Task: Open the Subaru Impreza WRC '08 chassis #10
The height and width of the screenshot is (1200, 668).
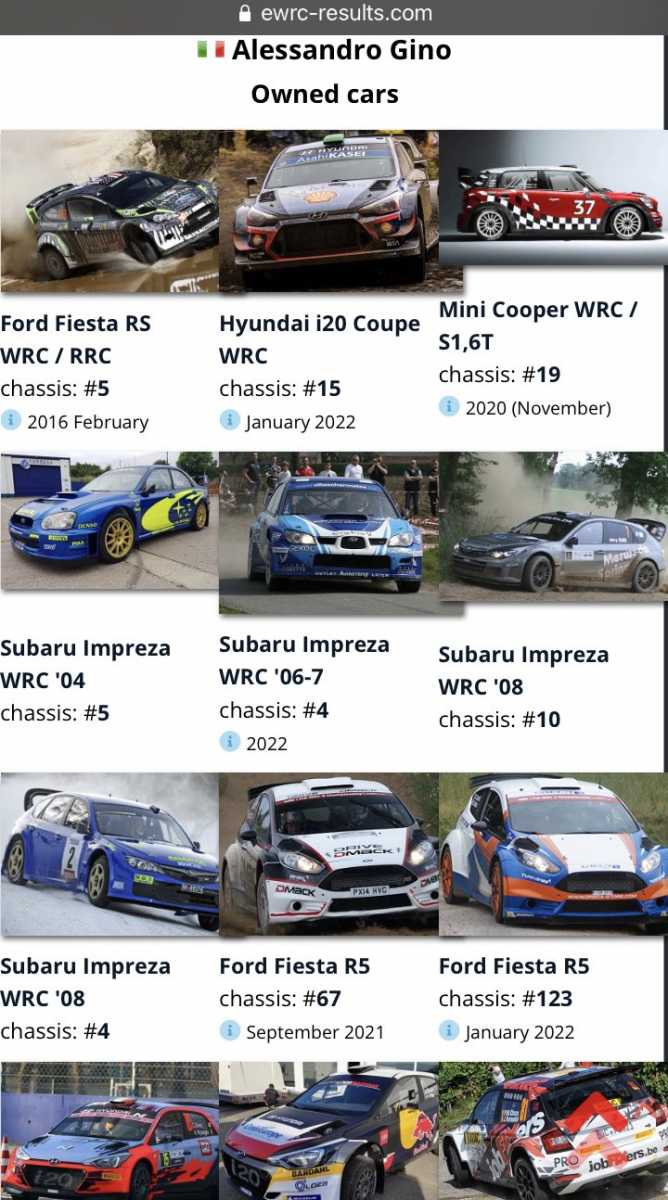Action: 523,670
